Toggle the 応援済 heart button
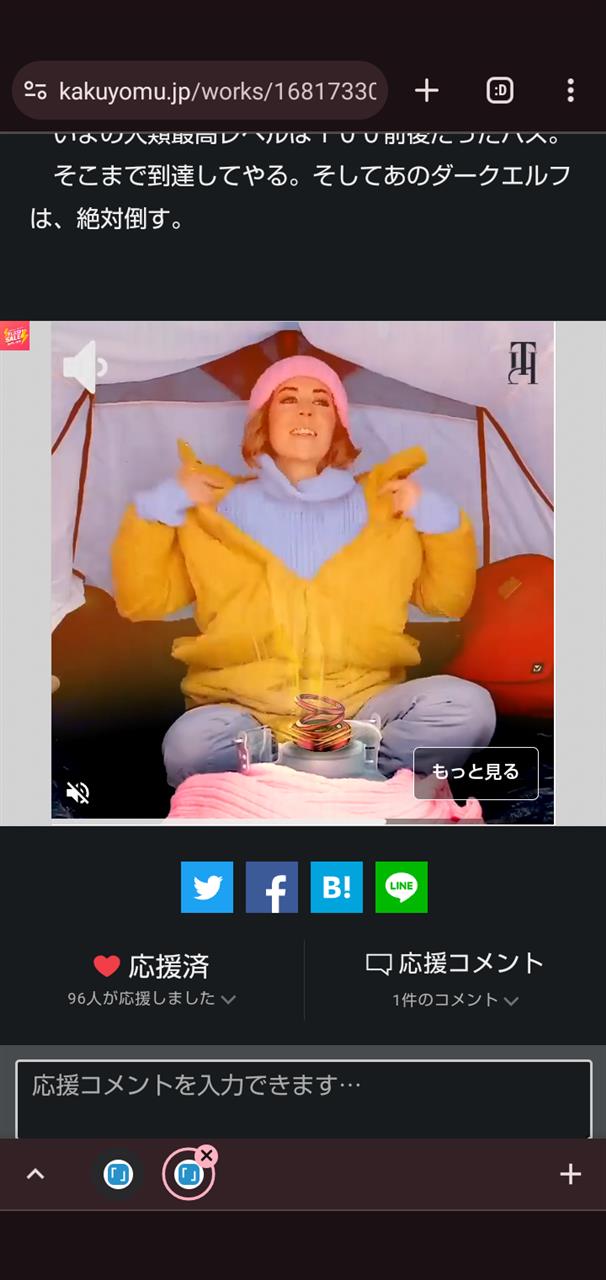The width and height of the screenshot is (606, 1280). [x=151, y=966]
